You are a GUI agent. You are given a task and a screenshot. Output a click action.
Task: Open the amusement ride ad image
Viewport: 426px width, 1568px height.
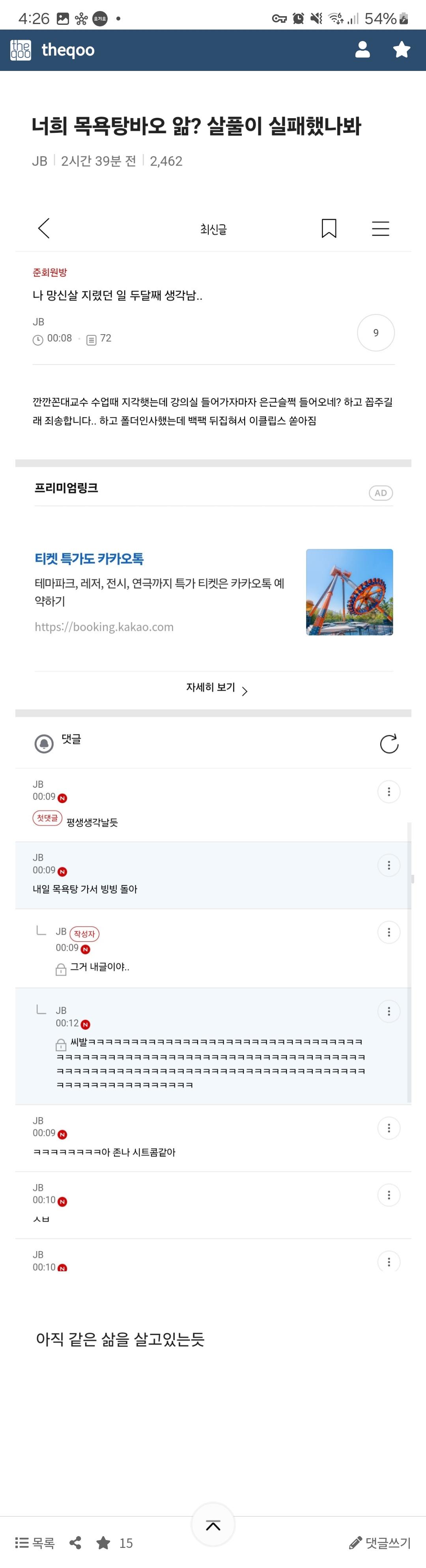(349, 591)
